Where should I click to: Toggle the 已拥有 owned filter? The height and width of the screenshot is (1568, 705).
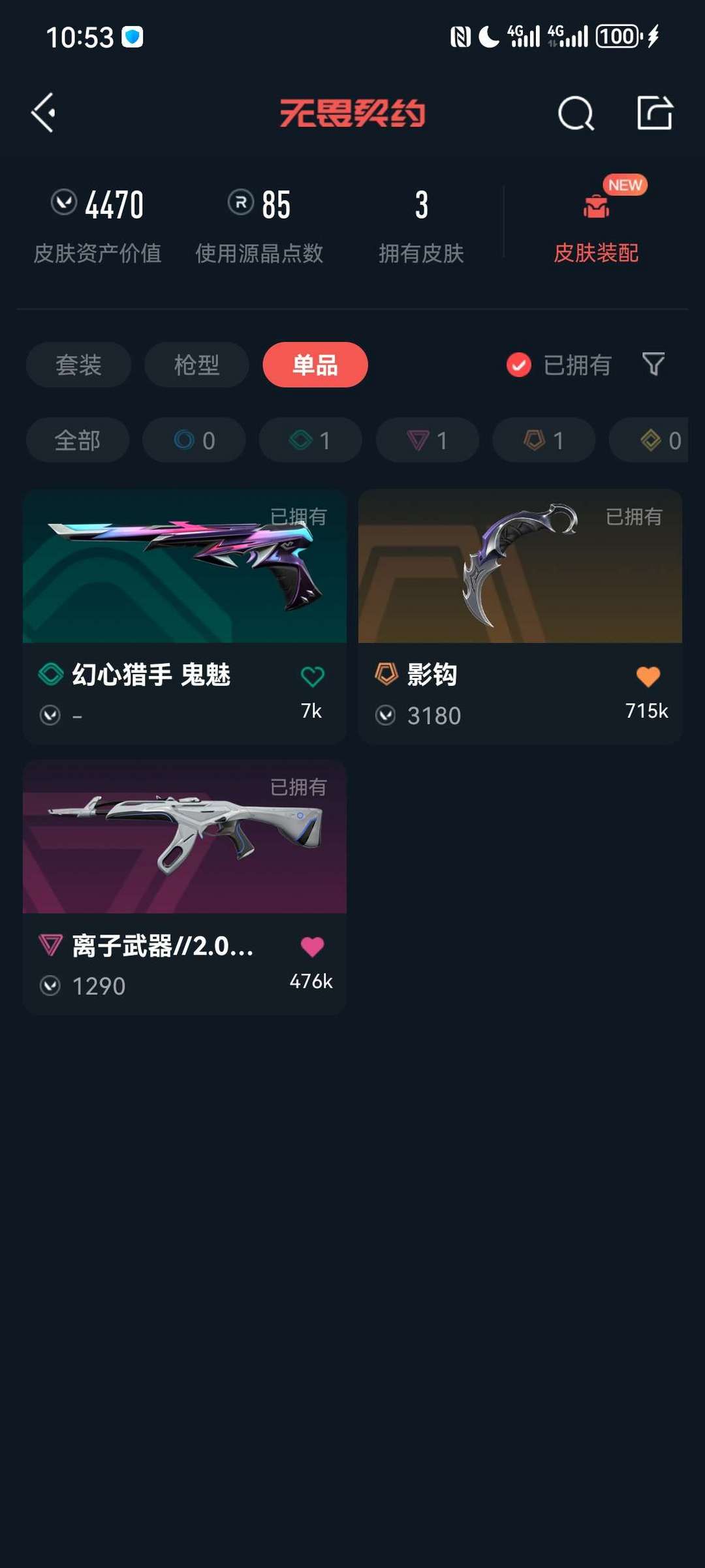559,365
